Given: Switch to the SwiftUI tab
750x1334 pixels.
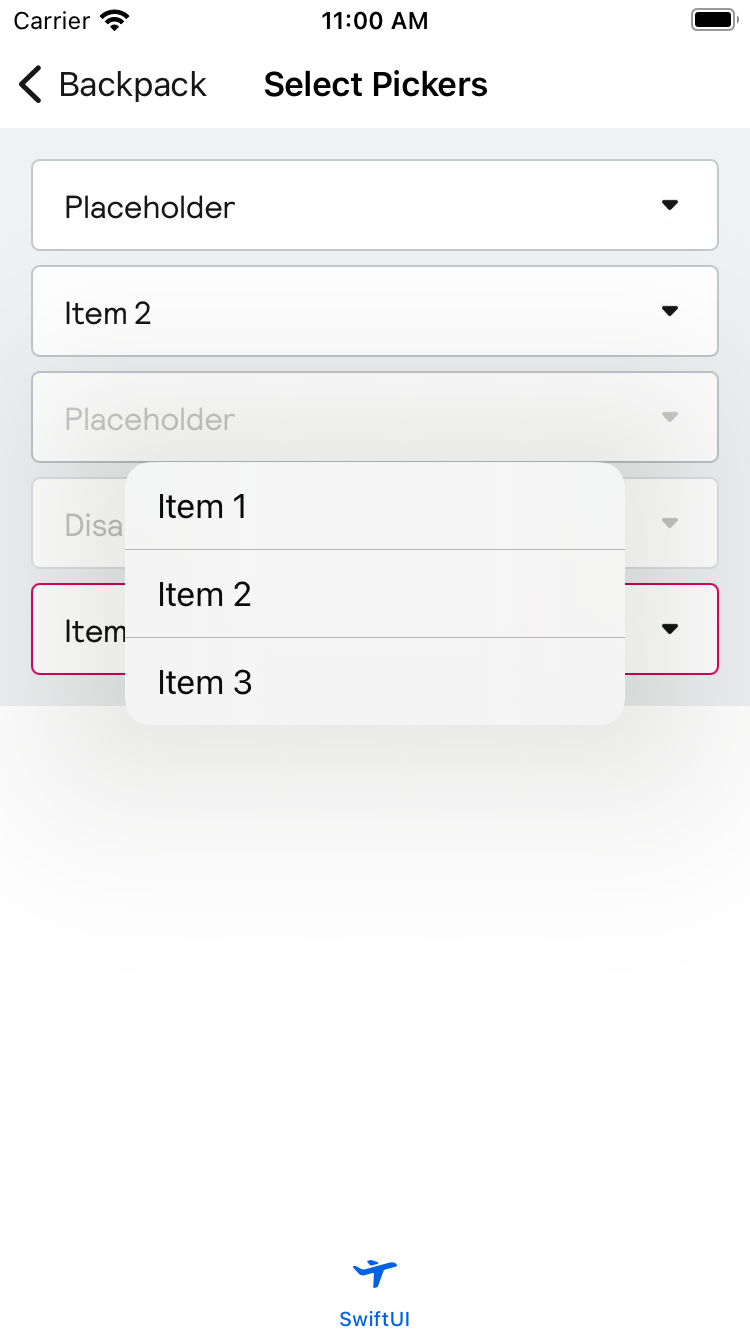Looking at the screenshot, I should point(375,1293).
